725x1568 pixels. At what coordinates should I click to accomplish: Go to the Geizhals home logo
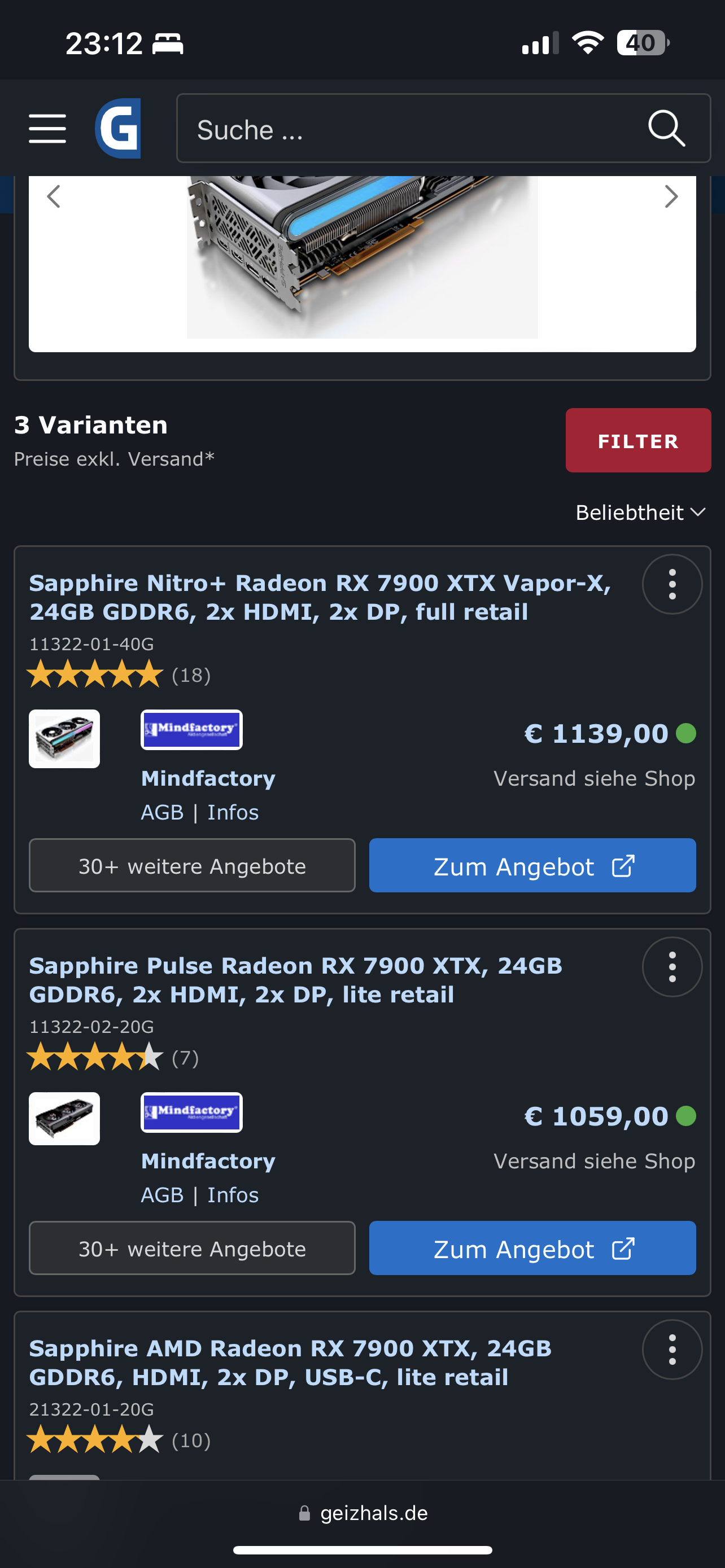click(118, 129)
